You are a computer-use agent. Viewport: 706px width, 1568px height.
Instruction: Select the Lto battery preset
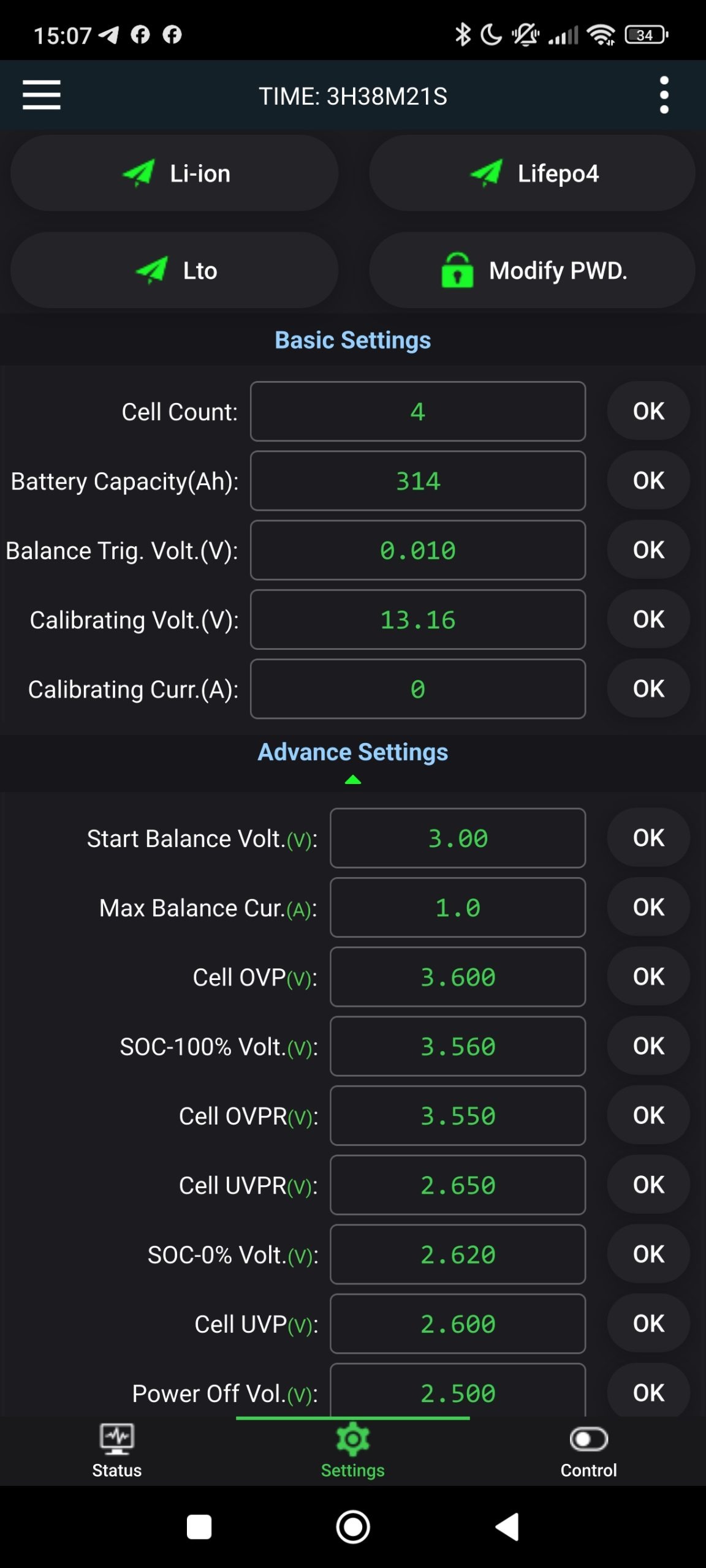(175, 270)
